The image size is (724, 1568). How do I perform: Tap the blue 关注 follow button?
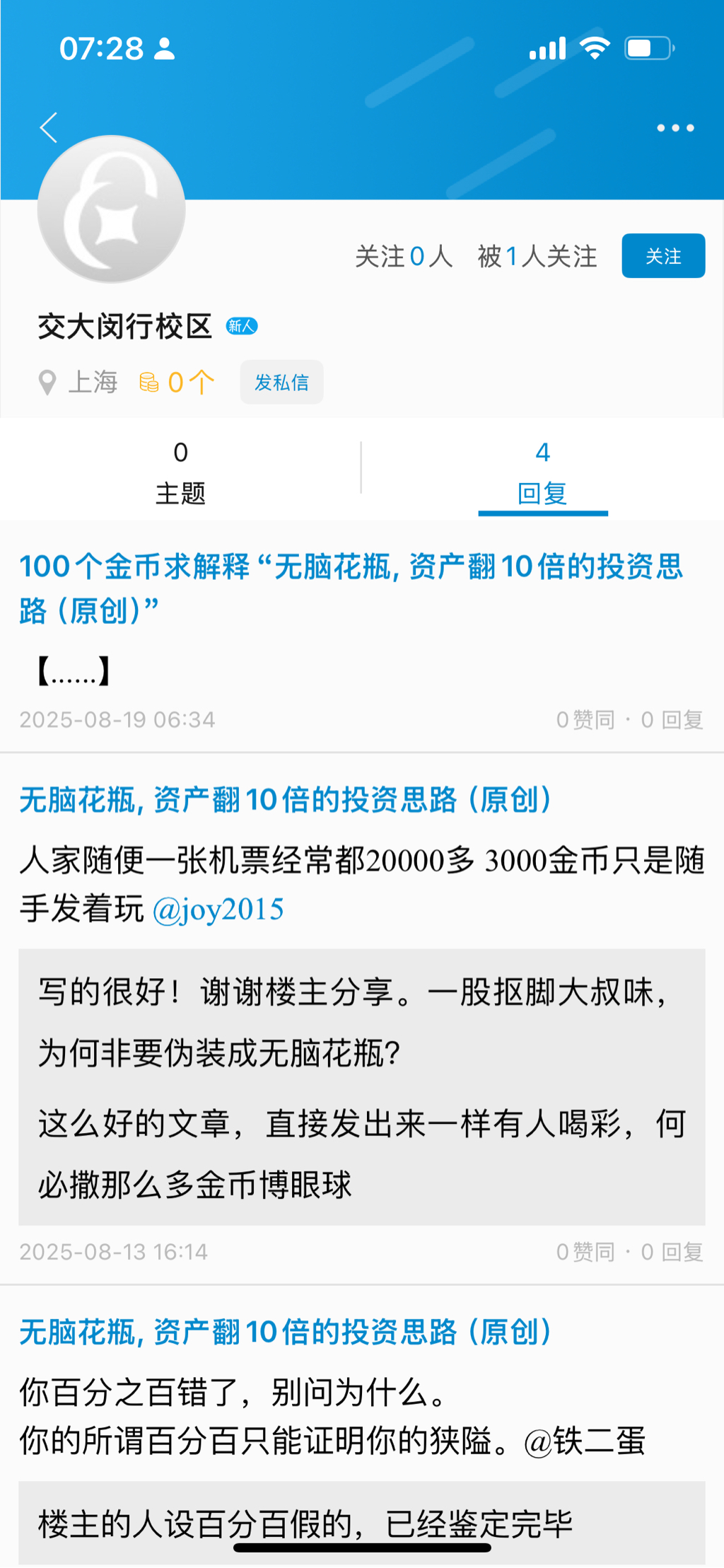click(x=662, y=256)
